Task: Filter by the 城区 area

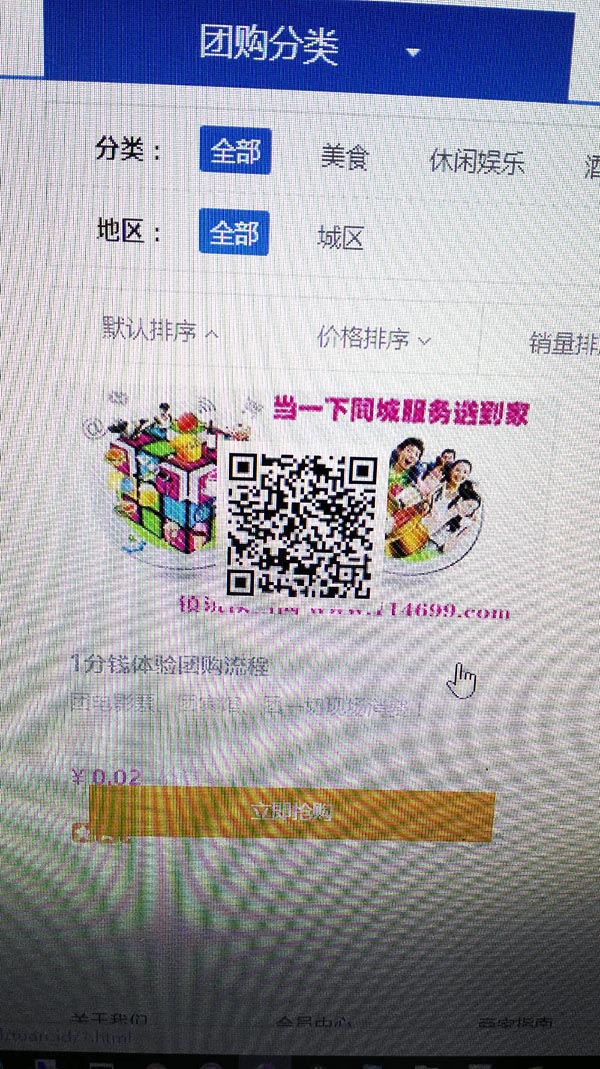Action: tap(340, 238)
